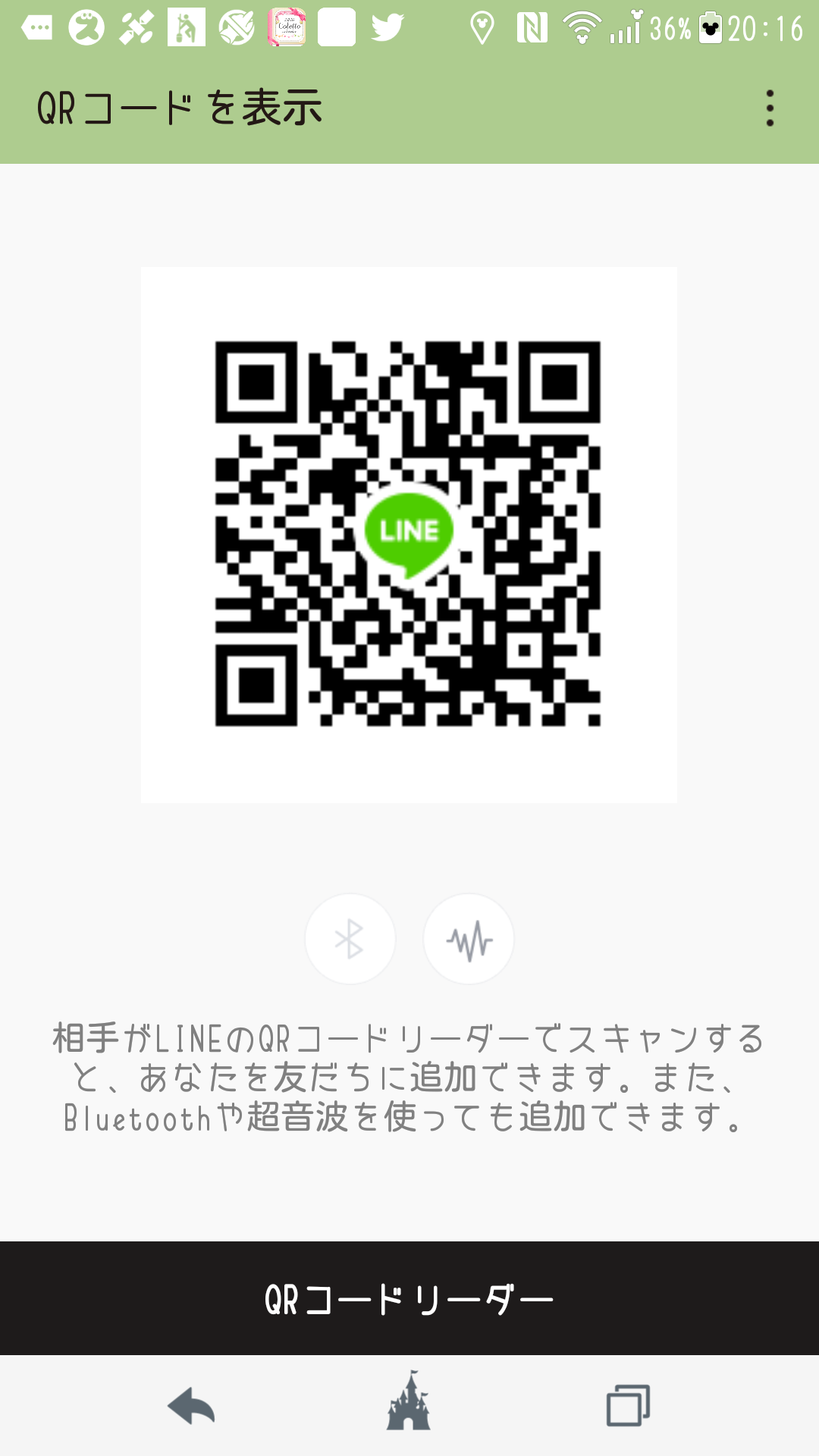The height and width of the screenshot is (1456, 819).
Task: Go back with the system back arrow
Action: pyautogui.click(x=191, y=1407)
